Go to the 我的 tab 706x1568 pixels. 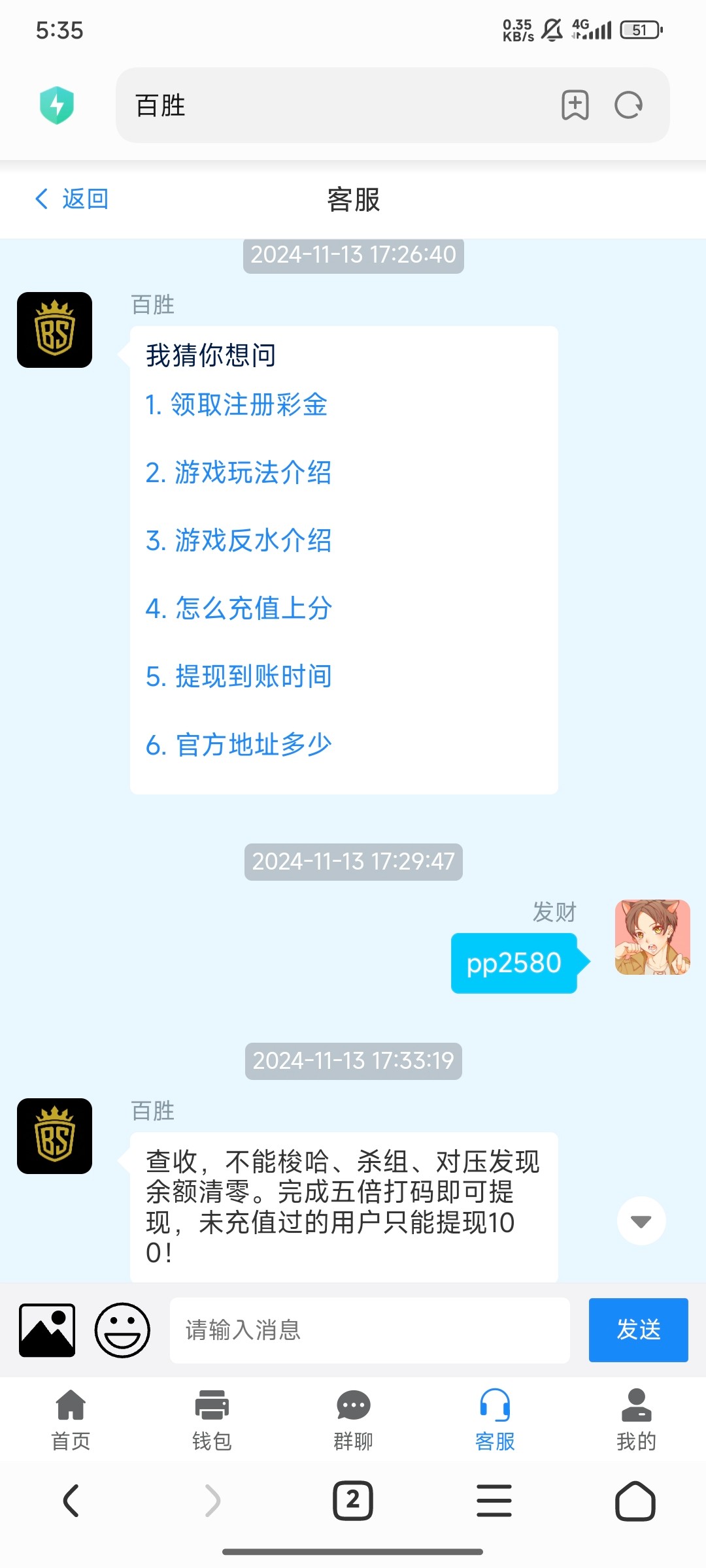(635, 1419)
